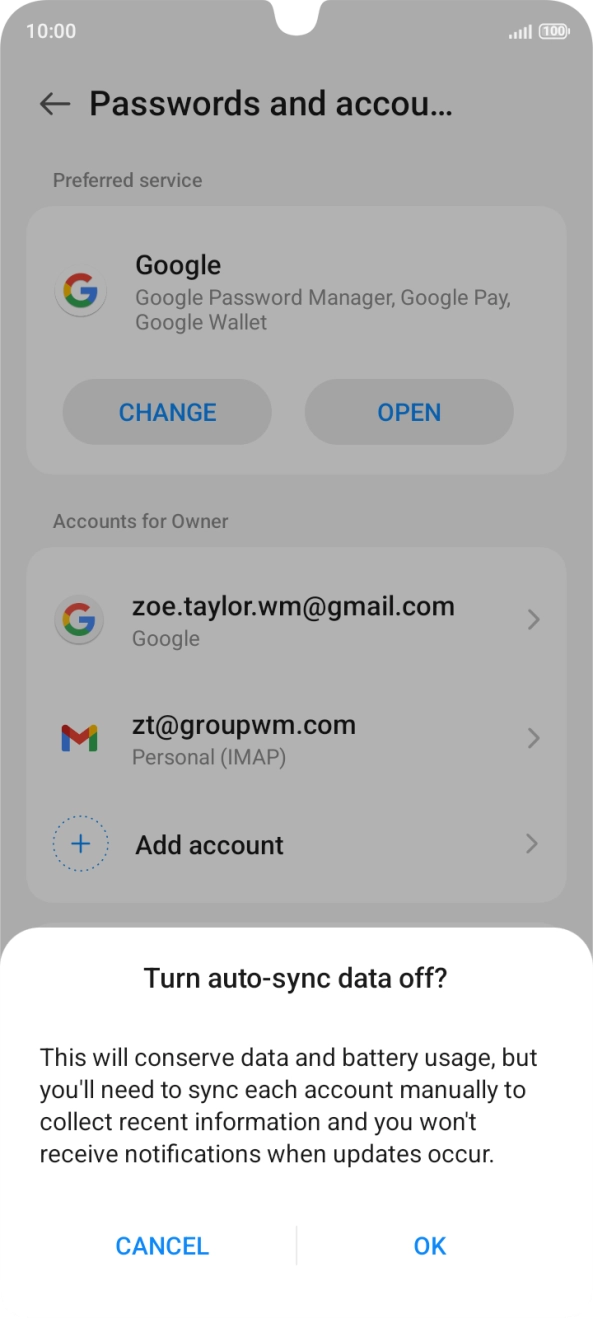Image resolution: width=593 pixels, height=1318 pixels.
Task: Open zt@groupwm.com IMAP account
Action: tap(296, 739)
